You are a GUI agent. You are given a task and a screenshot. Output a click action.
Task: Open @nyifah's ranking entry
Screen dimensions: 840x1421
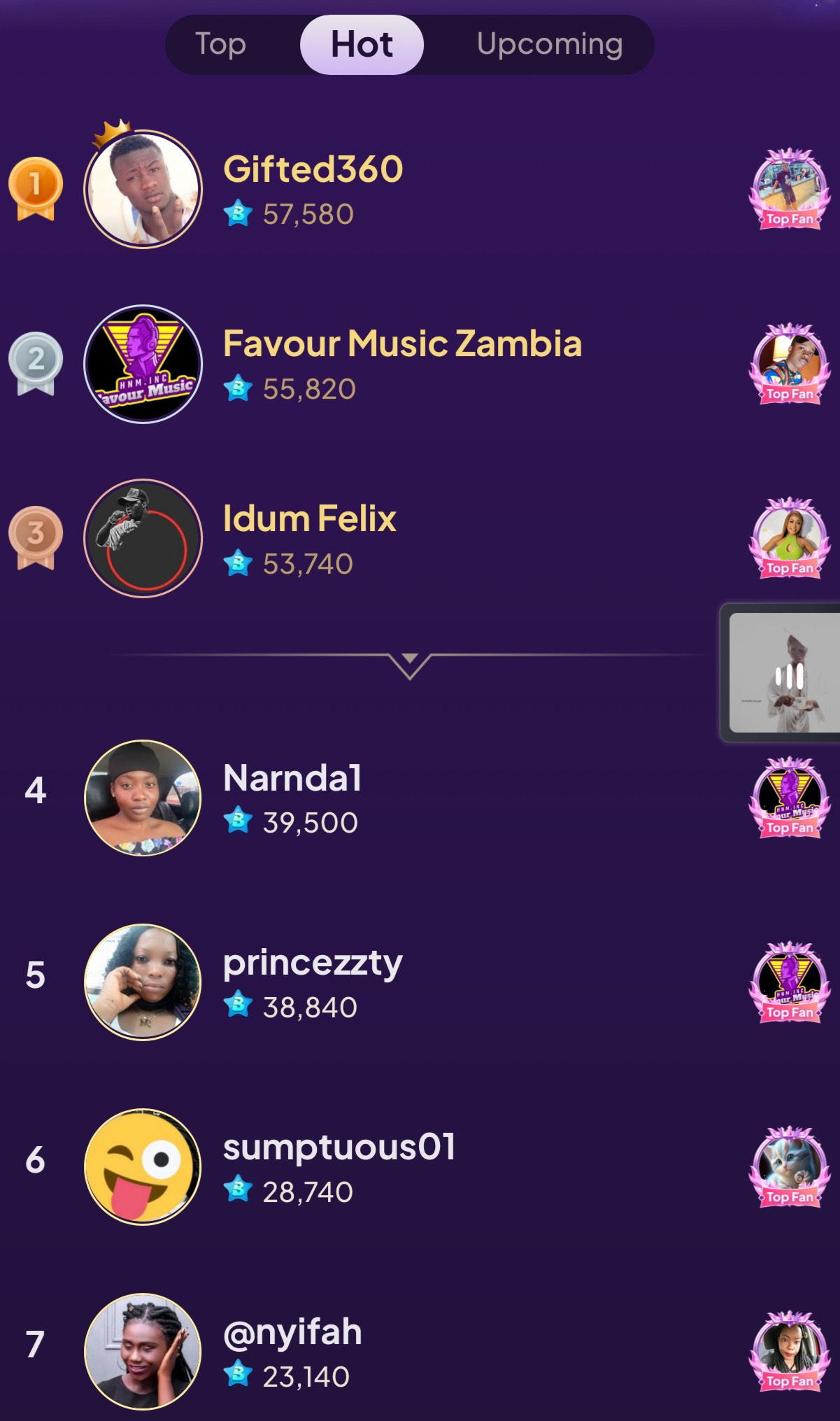coord(420,1351)
